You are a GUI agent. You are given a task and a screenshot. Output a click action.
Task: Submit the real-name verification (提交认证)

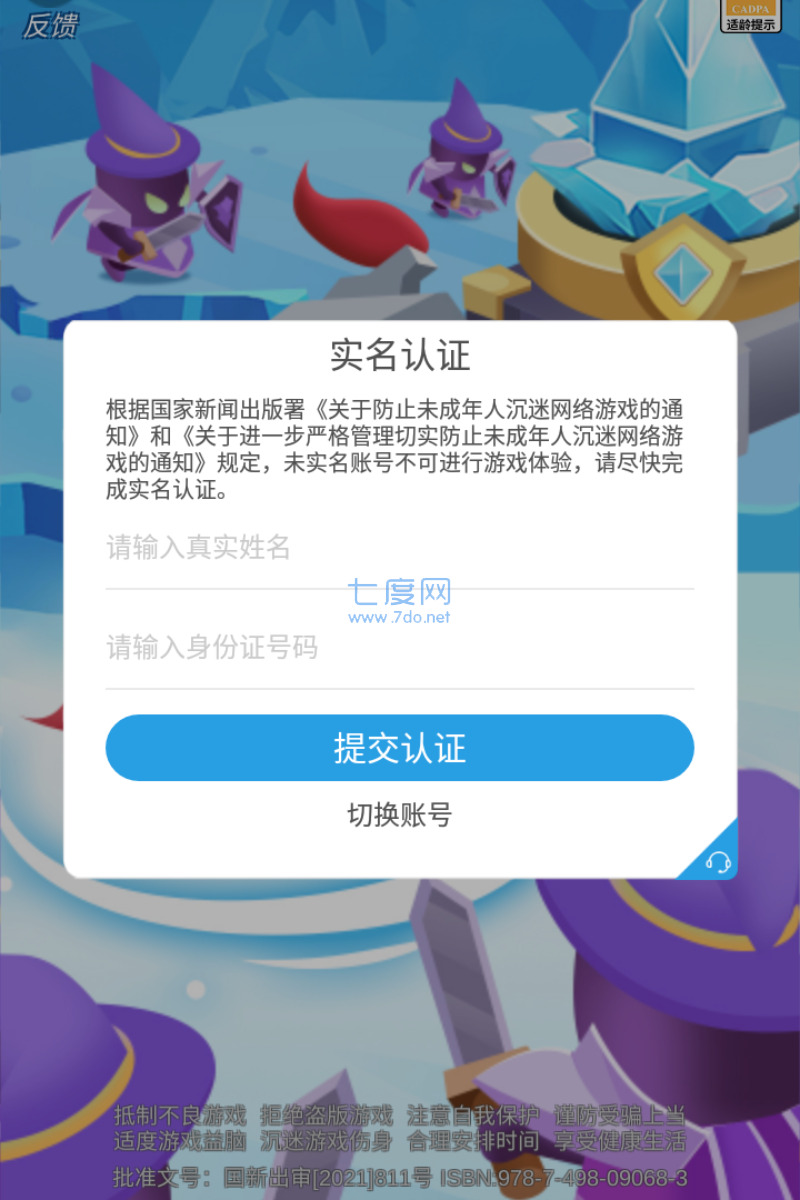click(x=400, y=748)
